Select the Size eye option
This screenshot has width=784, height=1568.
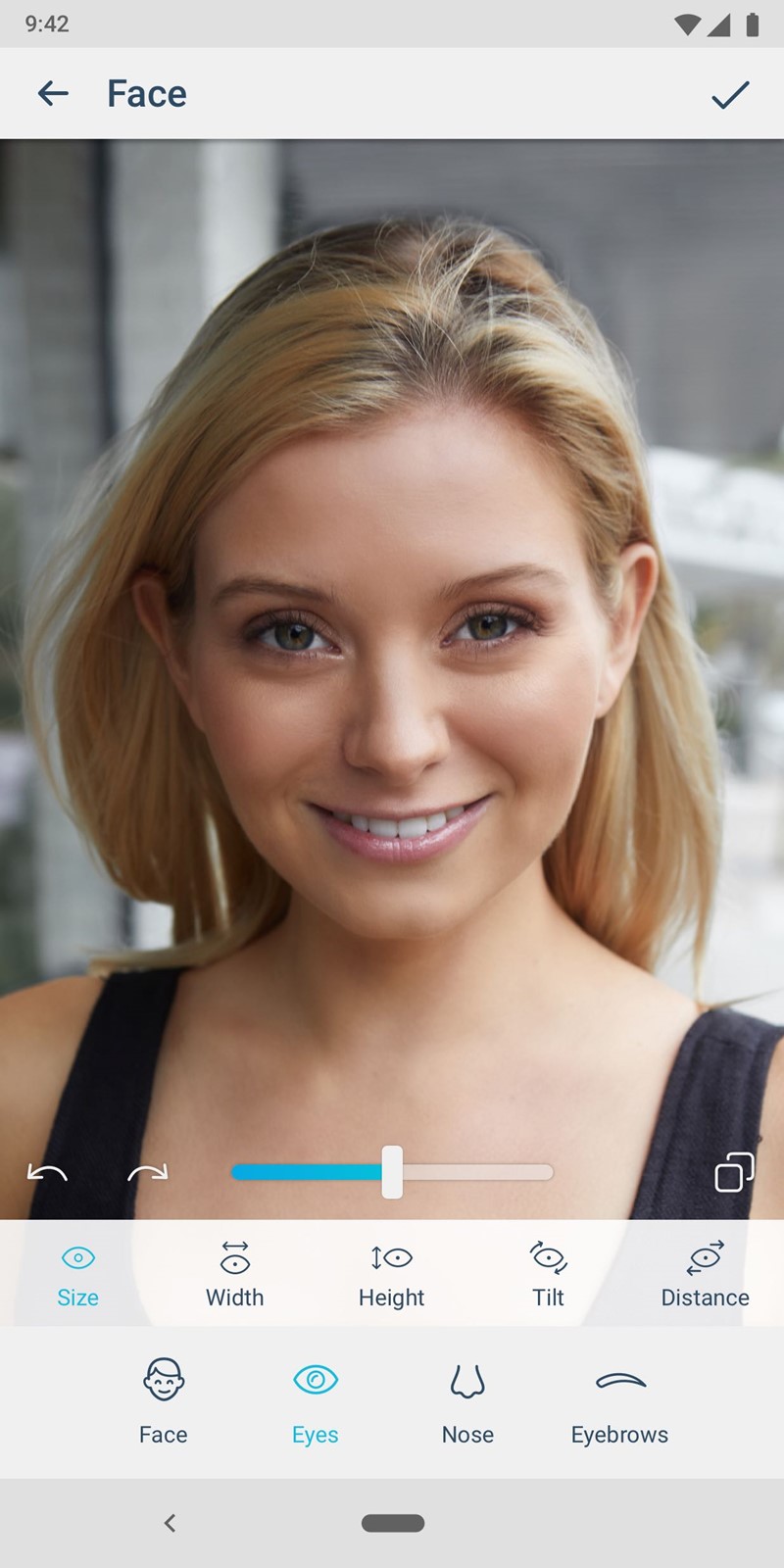pos(78,1274)
